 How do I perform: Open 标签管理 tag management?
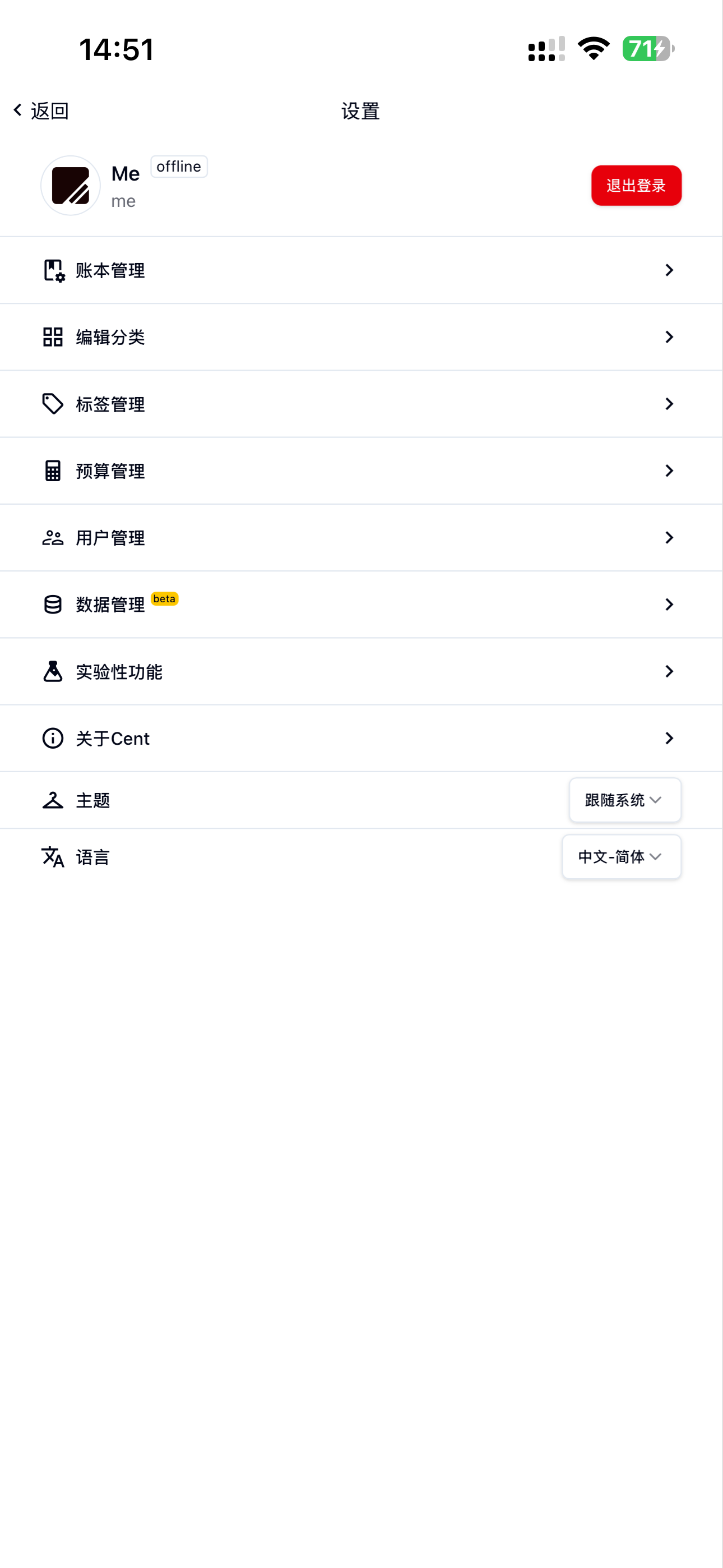360,404
